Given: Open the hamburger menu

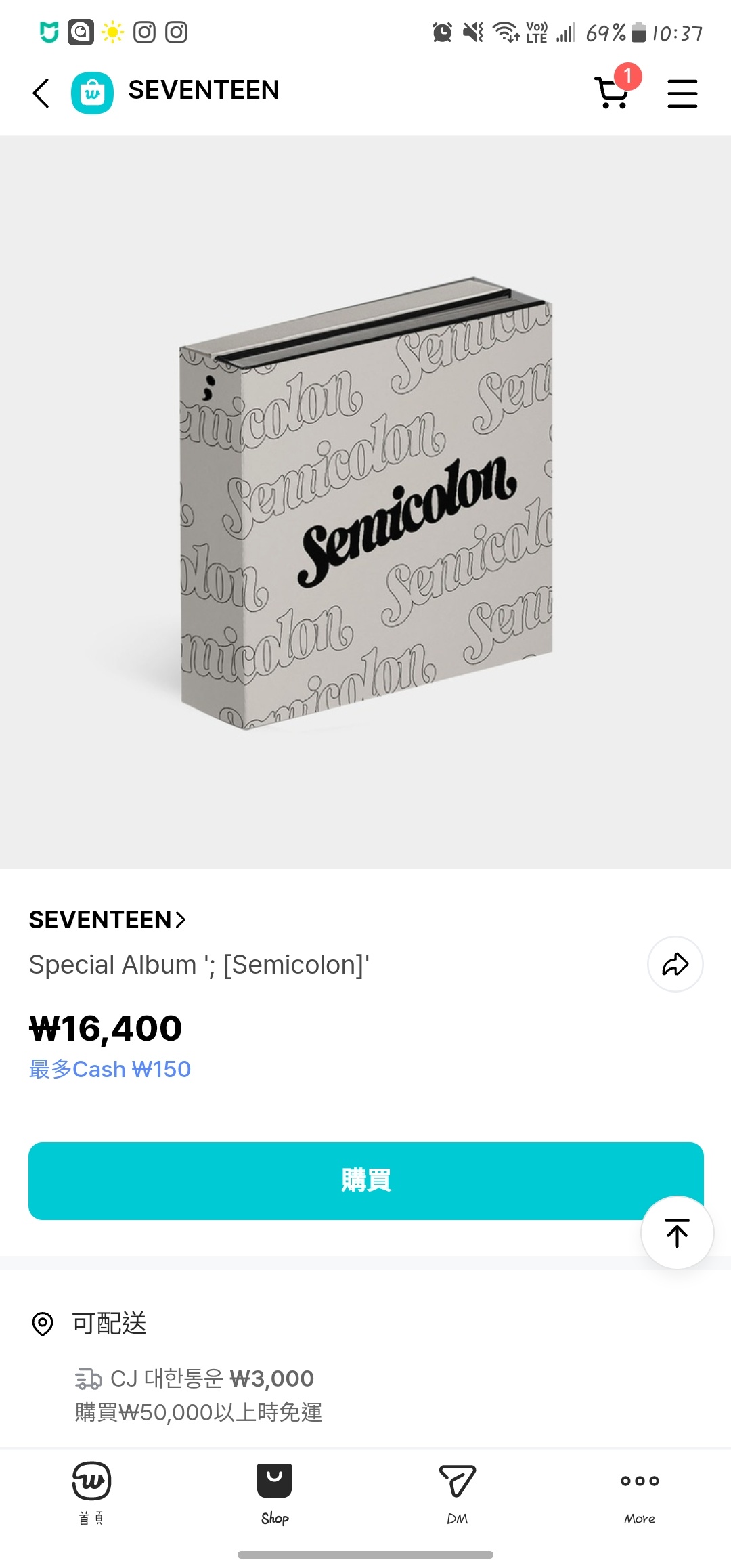Looking at the screenshot, I should point(682,93).
